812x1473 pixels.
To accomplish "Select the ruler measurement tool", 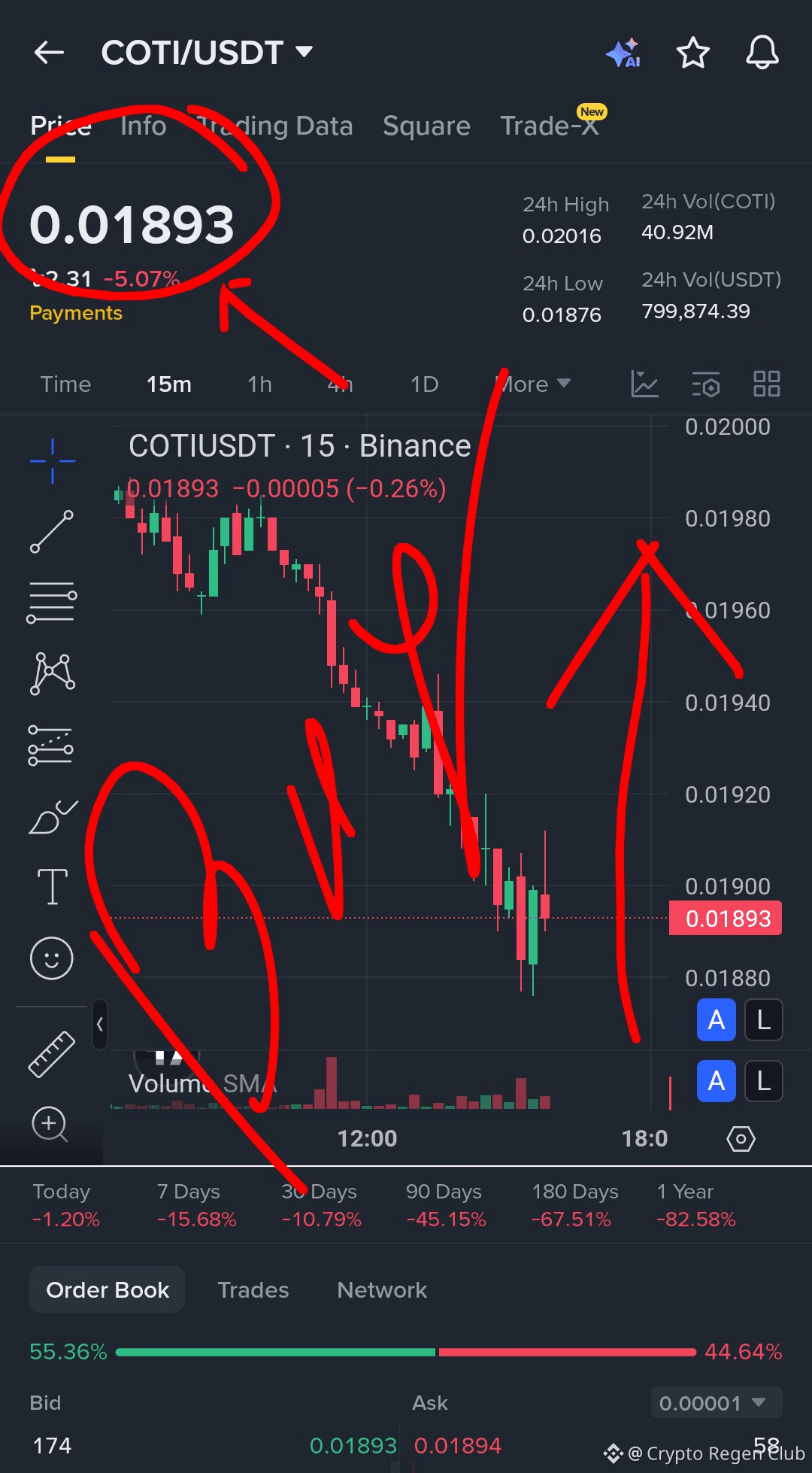I will pyautogui.click(x=51, y=1053).
